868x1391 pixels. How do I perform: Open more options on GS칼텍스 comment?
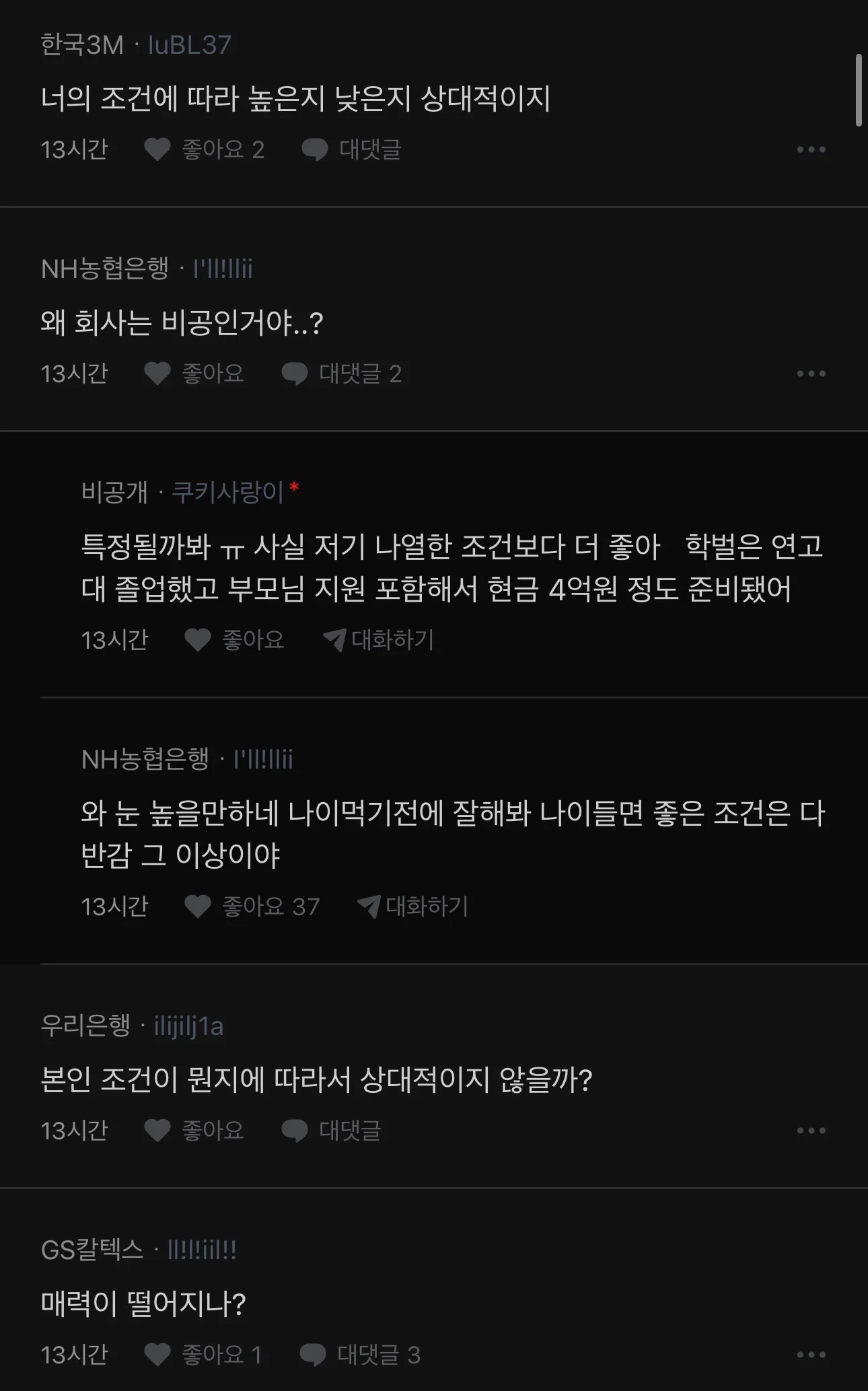pos(811,1355)
